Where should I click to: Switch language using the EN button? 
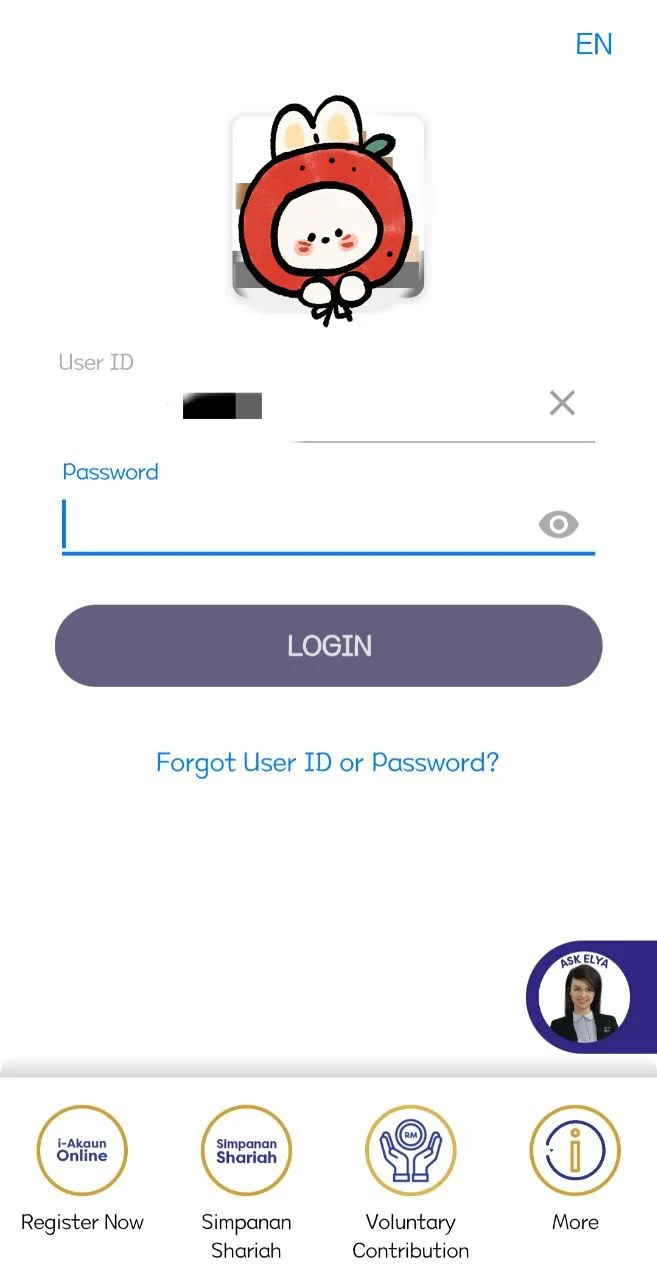coord(593,44)
